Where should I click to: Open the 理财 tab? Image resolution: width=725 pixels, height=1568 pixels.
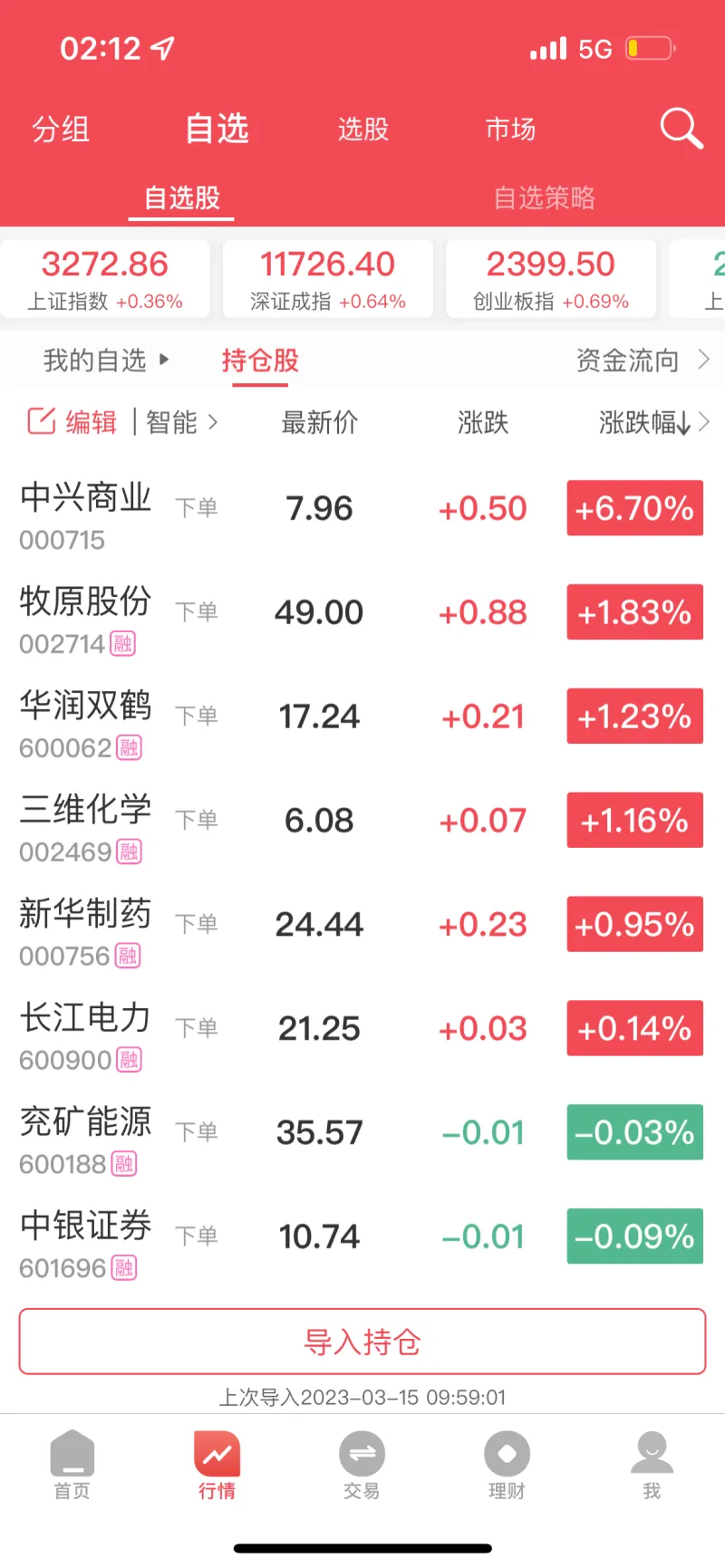[x=507, y=1466]
